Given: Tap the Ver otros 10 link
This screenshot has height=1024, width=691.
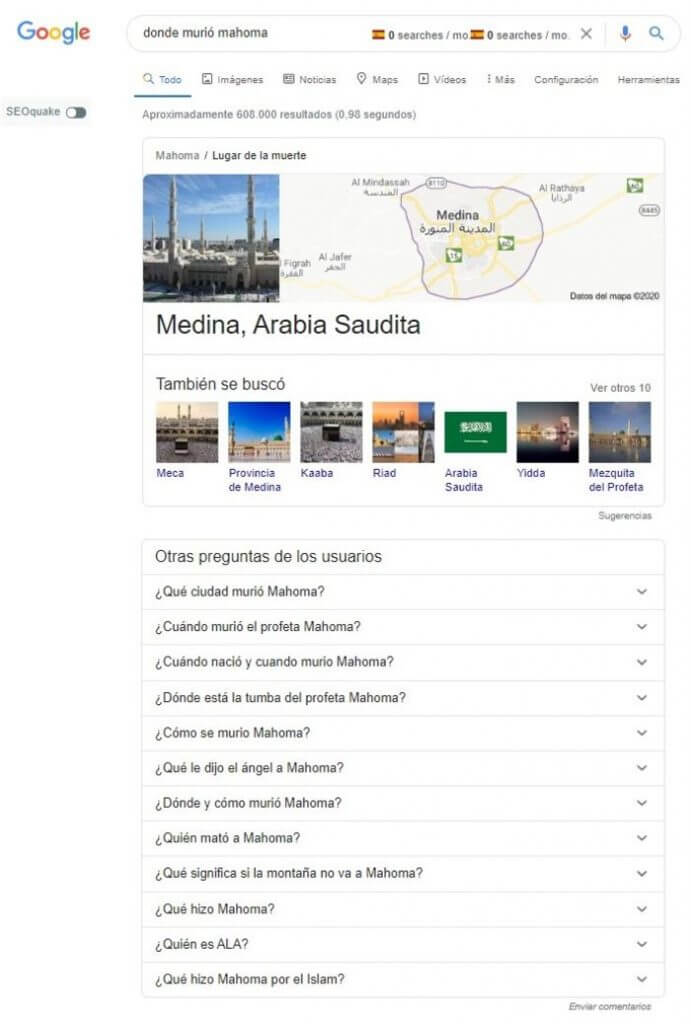Looking at the screenshot, I should pyautogui.click(x=620, y=387).
